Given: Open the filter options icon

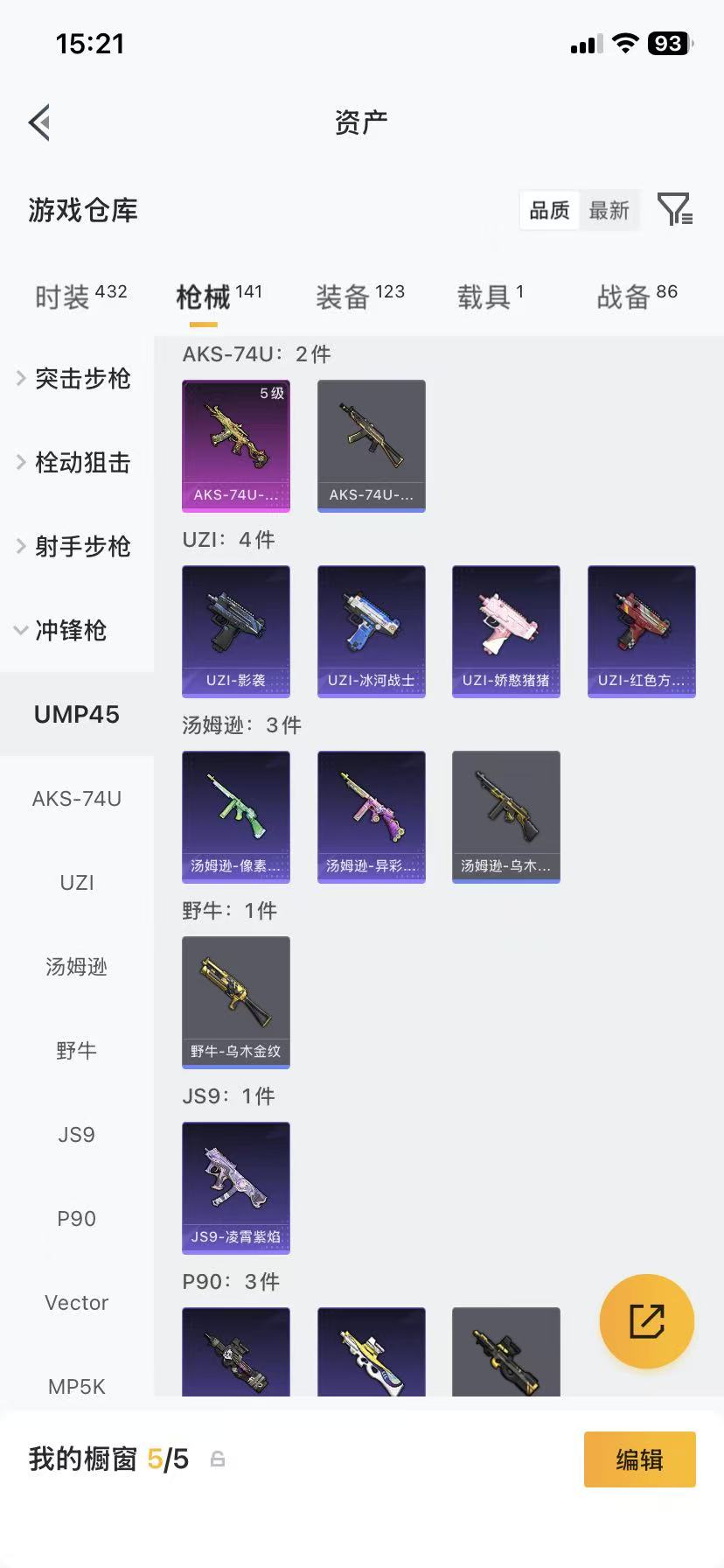Looking at the screenshot, I should (x=673, y=210).
